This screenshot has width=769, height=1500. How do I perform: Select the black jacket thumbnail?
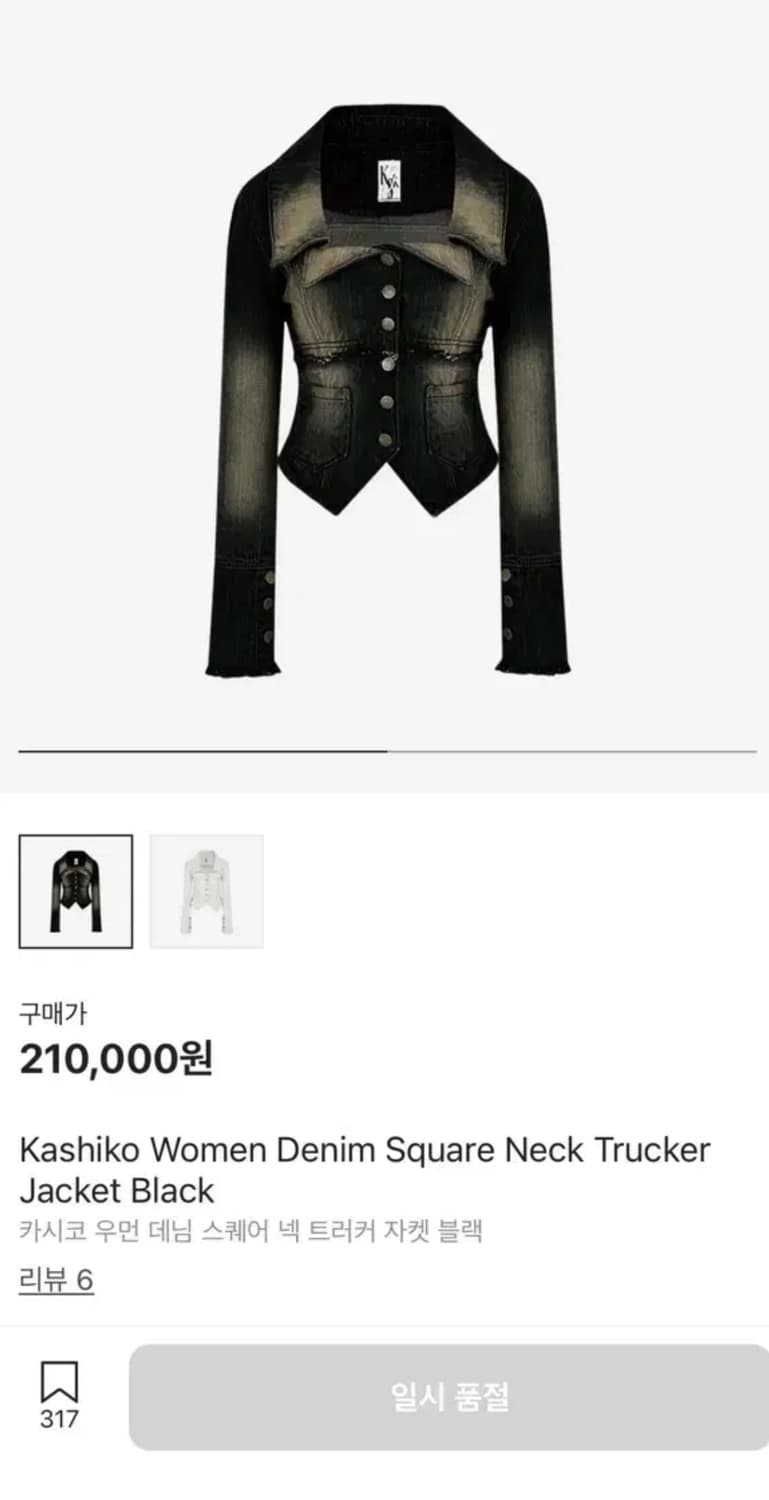coord(76,891)
